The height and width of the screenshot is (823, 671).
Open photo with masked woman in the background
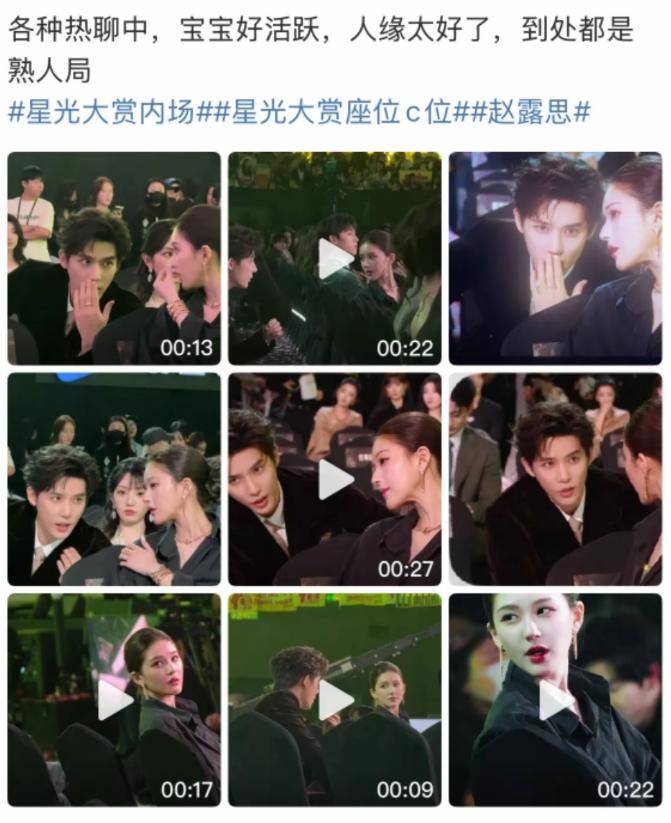tap(114, 480)
